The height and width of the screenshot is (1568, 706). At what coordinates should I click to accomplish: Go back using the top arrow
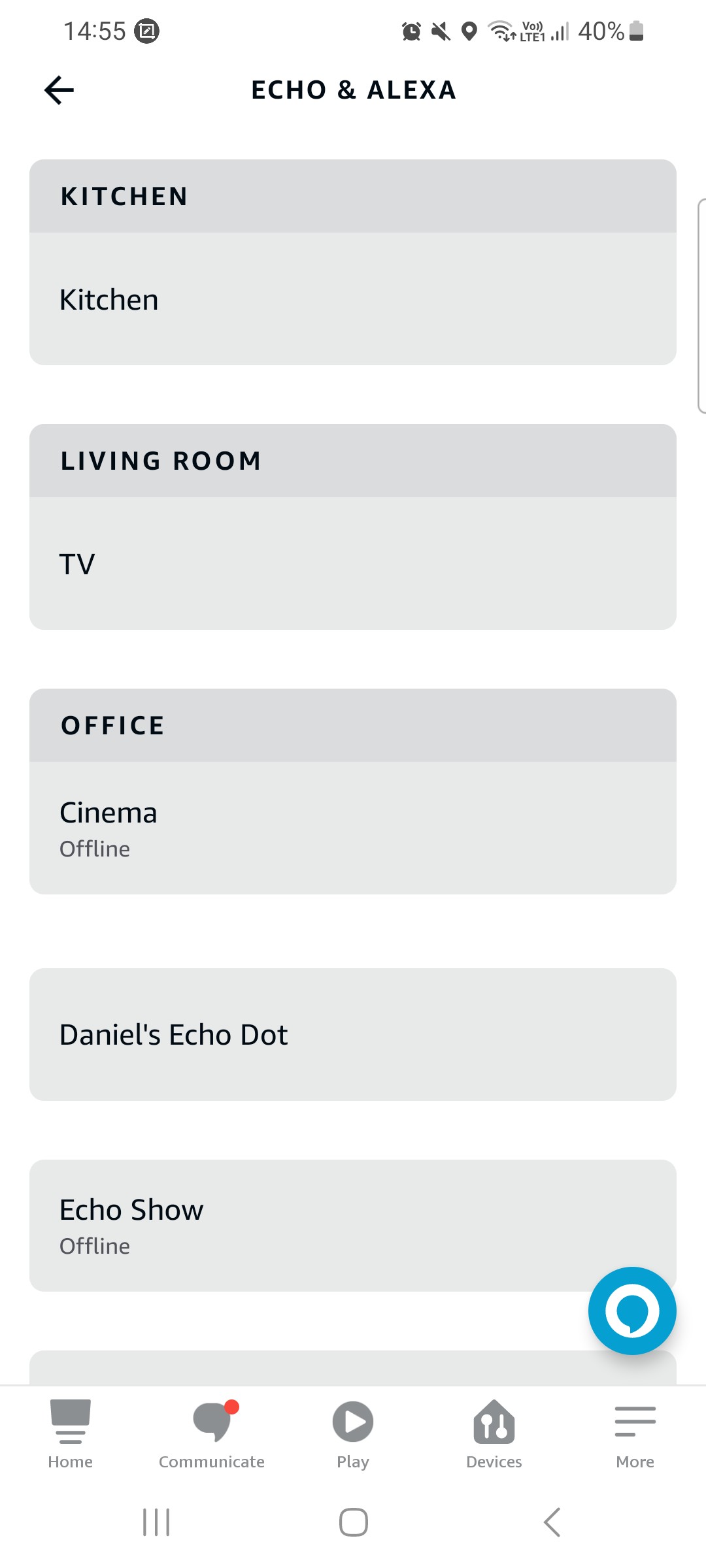pos(59,90)
